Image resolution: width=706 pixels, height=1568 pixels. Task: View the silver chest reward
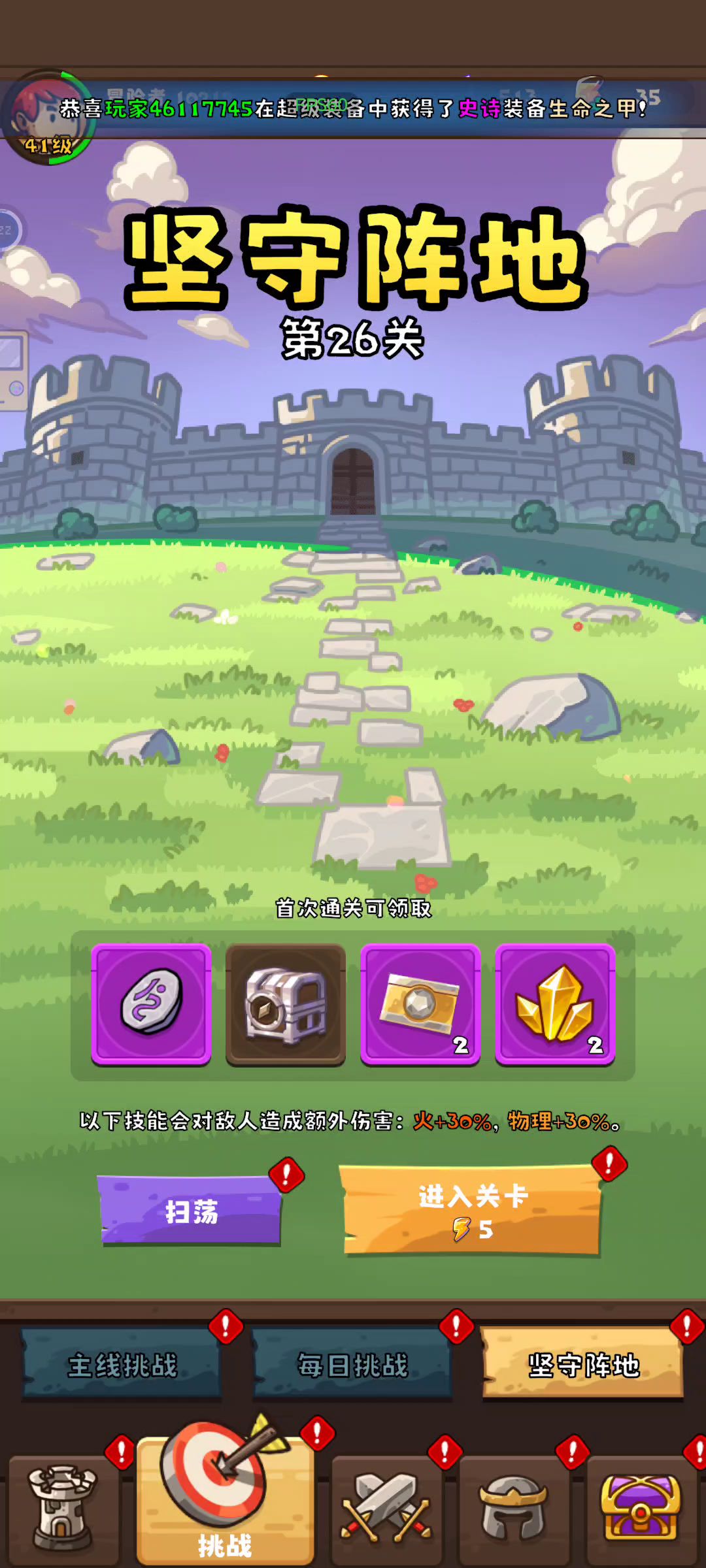click(x=286, y=1004)
